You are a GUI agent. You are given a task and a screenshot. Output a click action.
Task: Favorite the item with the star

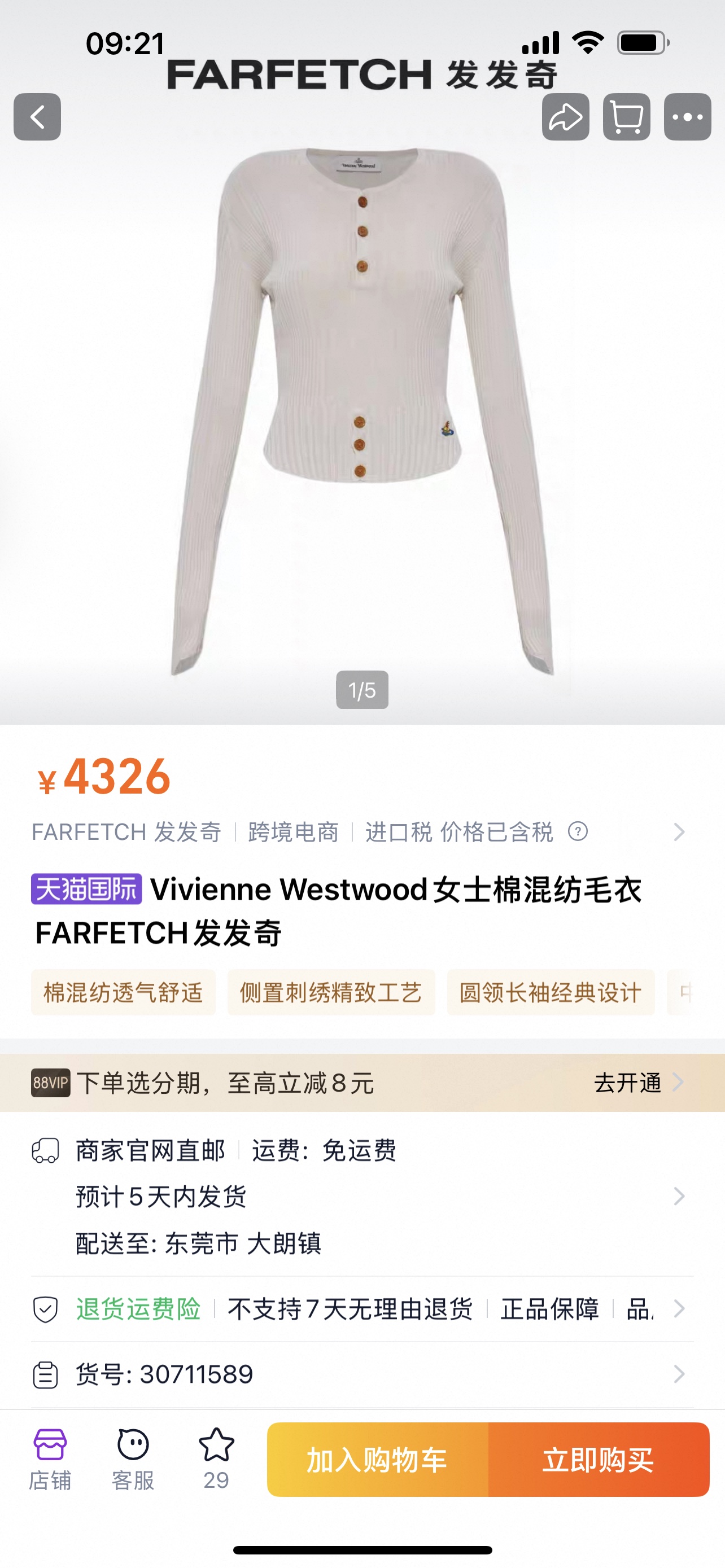[x=216, y=1460]
